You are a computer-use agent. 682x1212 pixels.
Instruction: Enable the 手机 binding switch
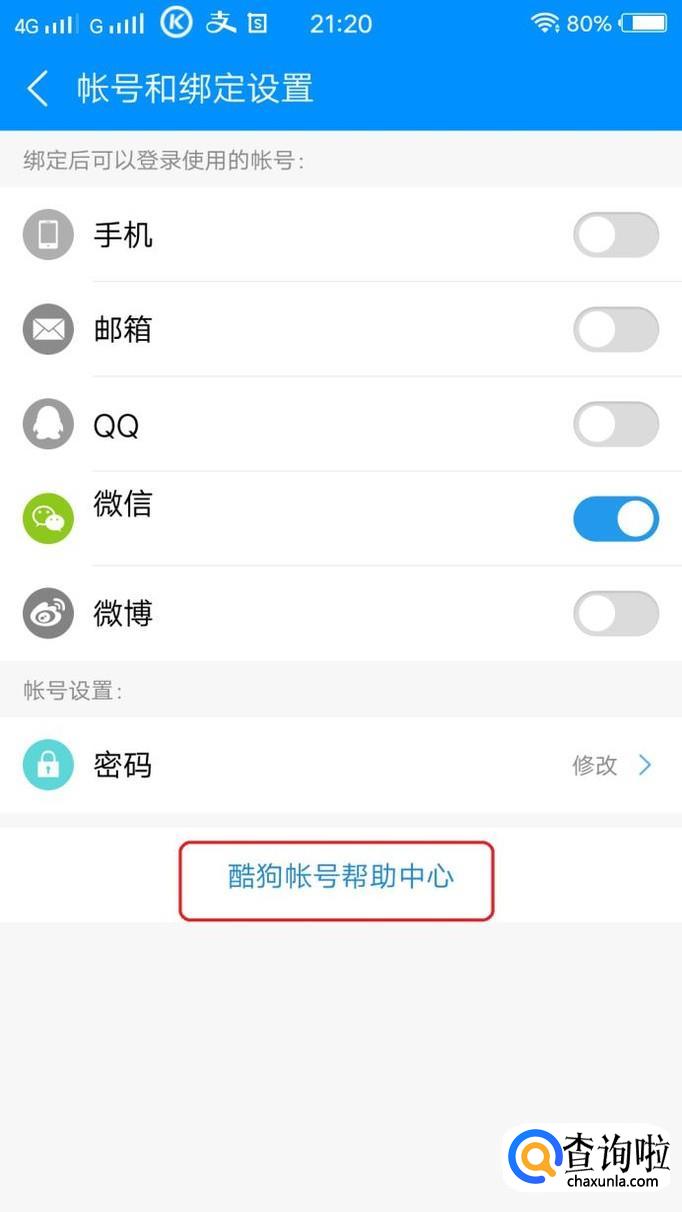(615, 236)
